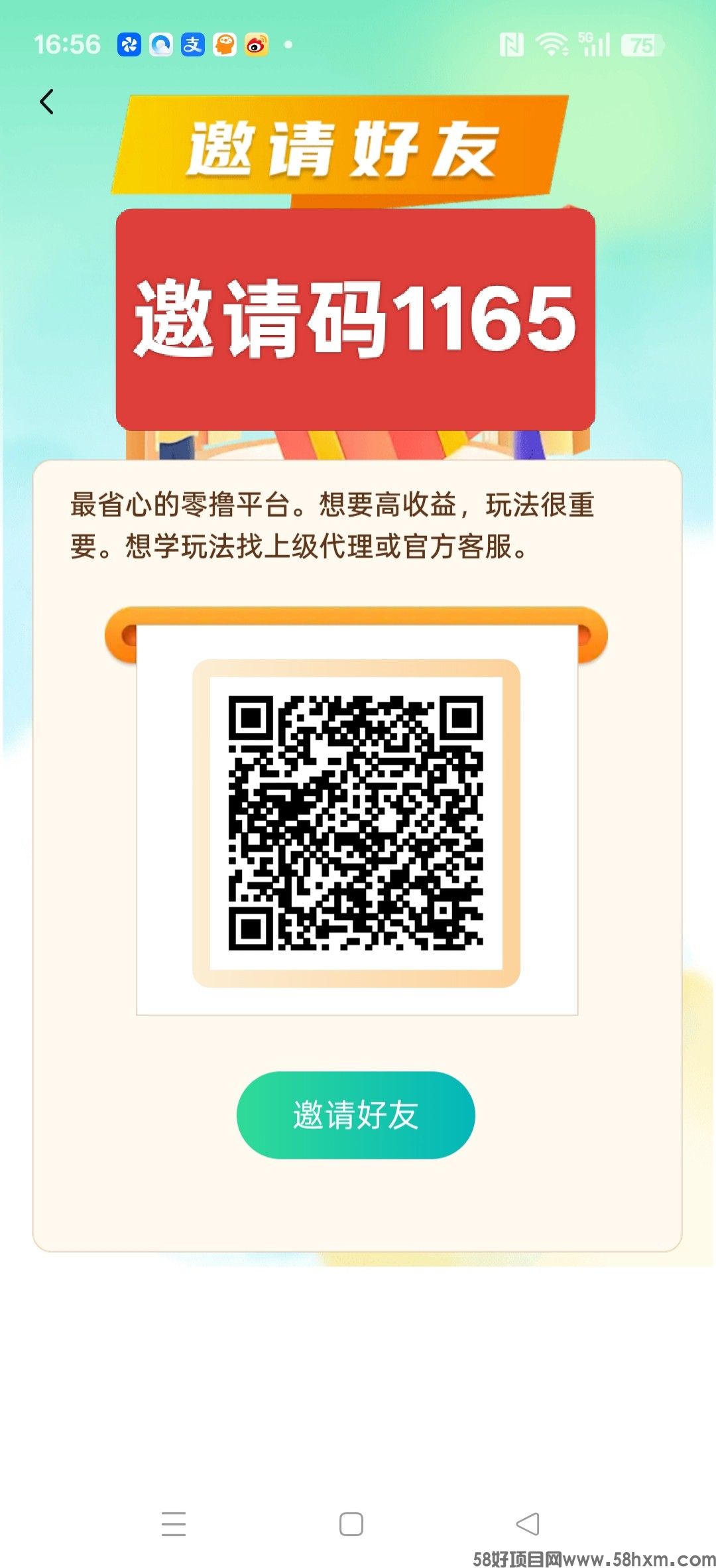Tap the Alipay notification icon in status bar
This screenshot has height=1568, width=716.
click(192, 44)
